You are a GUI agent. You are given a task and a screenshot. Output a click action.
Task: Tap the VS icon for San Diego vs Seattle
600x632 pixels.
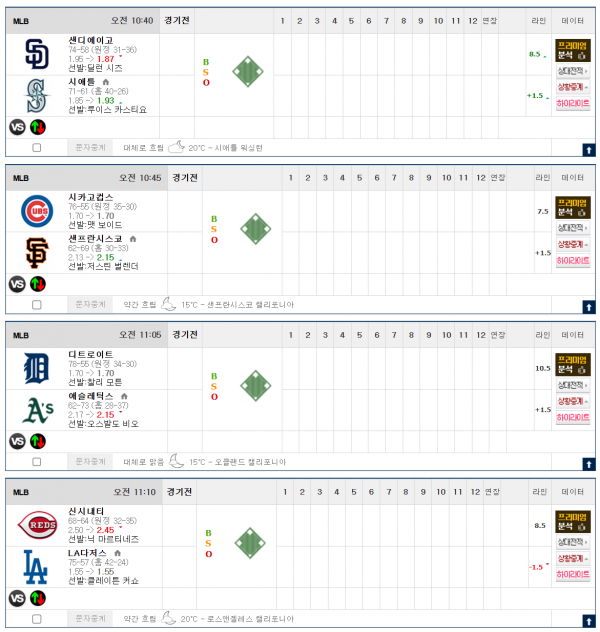(17, 127)
